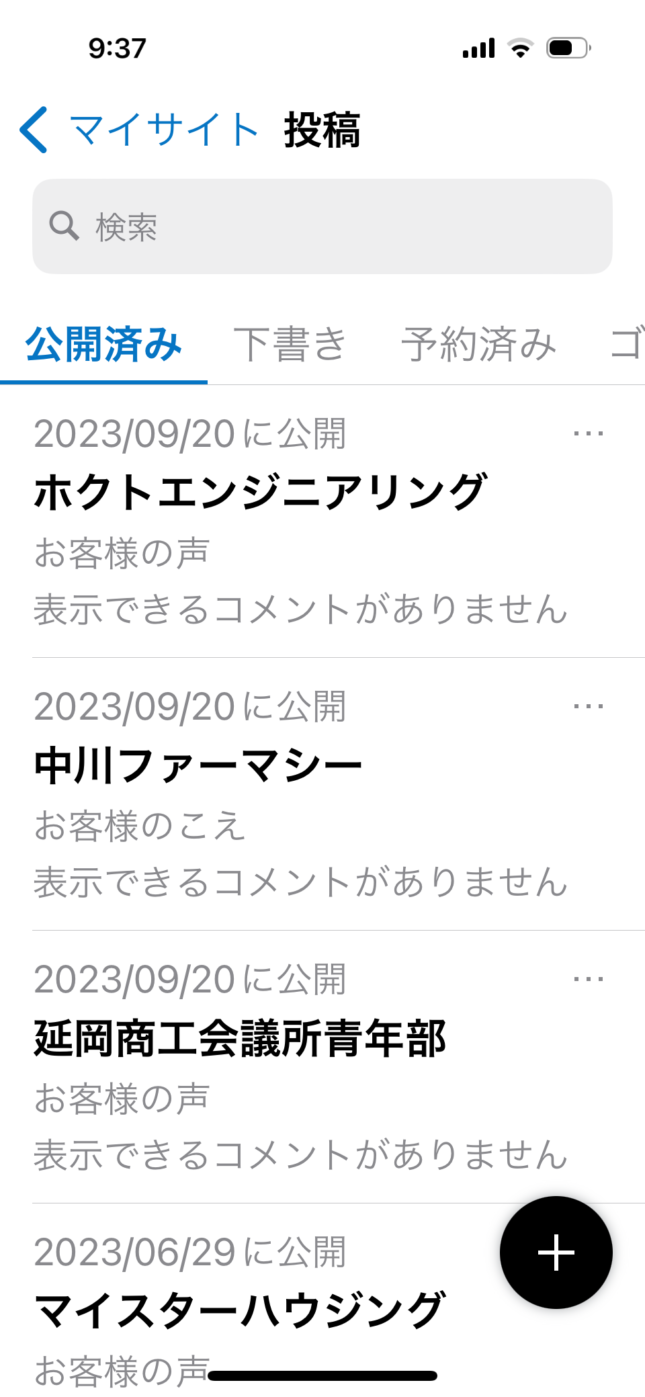Viewport: 645px width, 1397px height.
Task: Open the 延岡商工会議所青年部 post
Action: [322, 1067]
